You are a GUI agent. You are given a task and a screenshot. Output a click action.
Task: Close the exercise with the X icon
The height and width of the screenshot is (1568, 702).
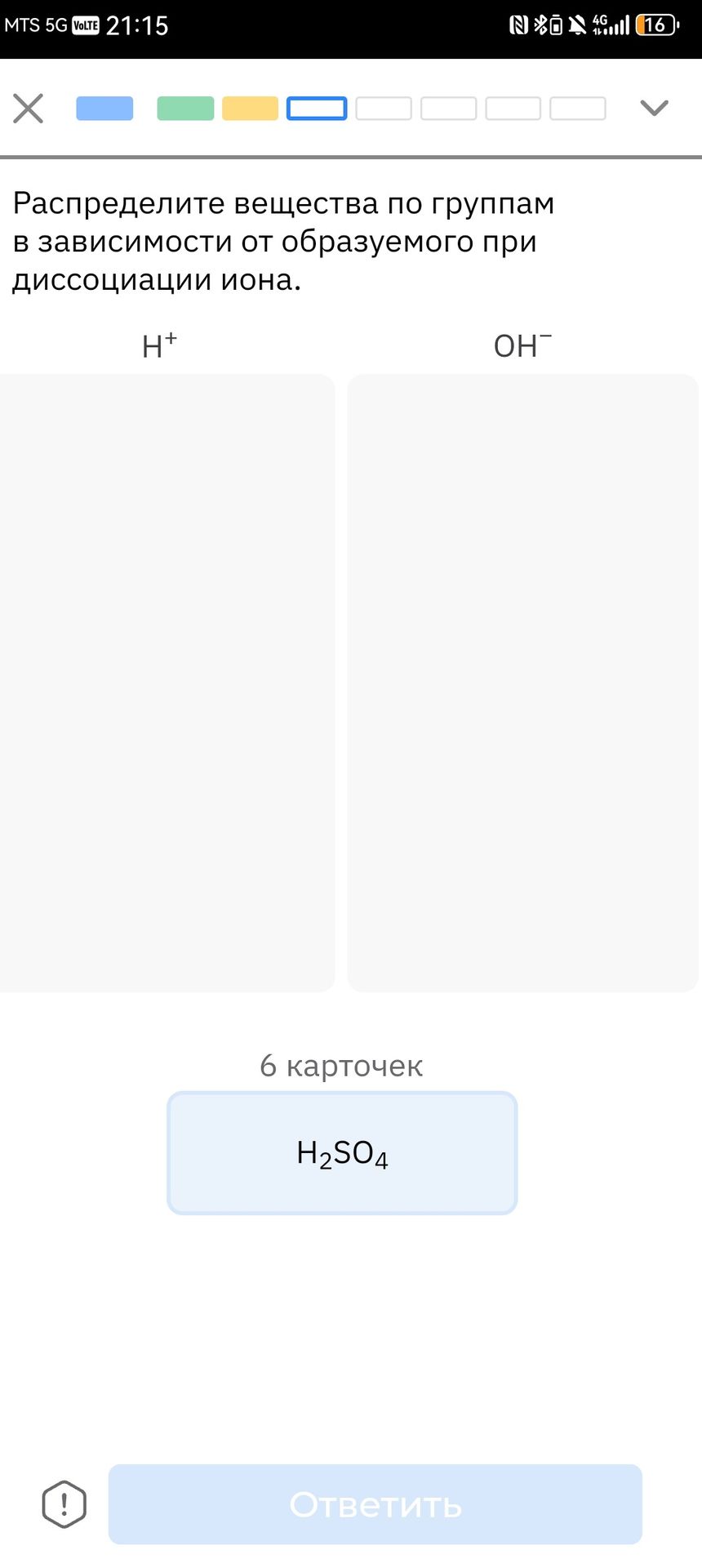pyautogui.click(x=29, y=108)
